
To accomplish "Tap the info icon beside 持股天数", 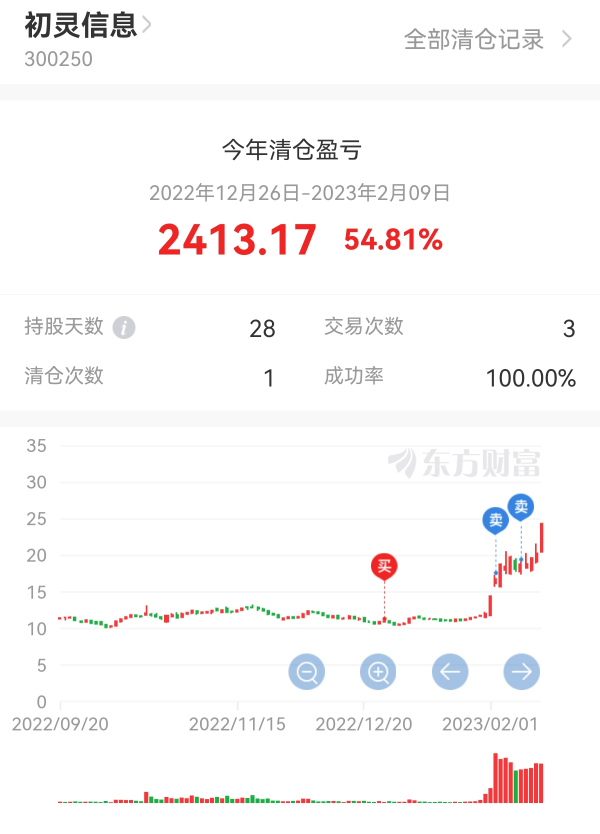I will click(124, 327).
